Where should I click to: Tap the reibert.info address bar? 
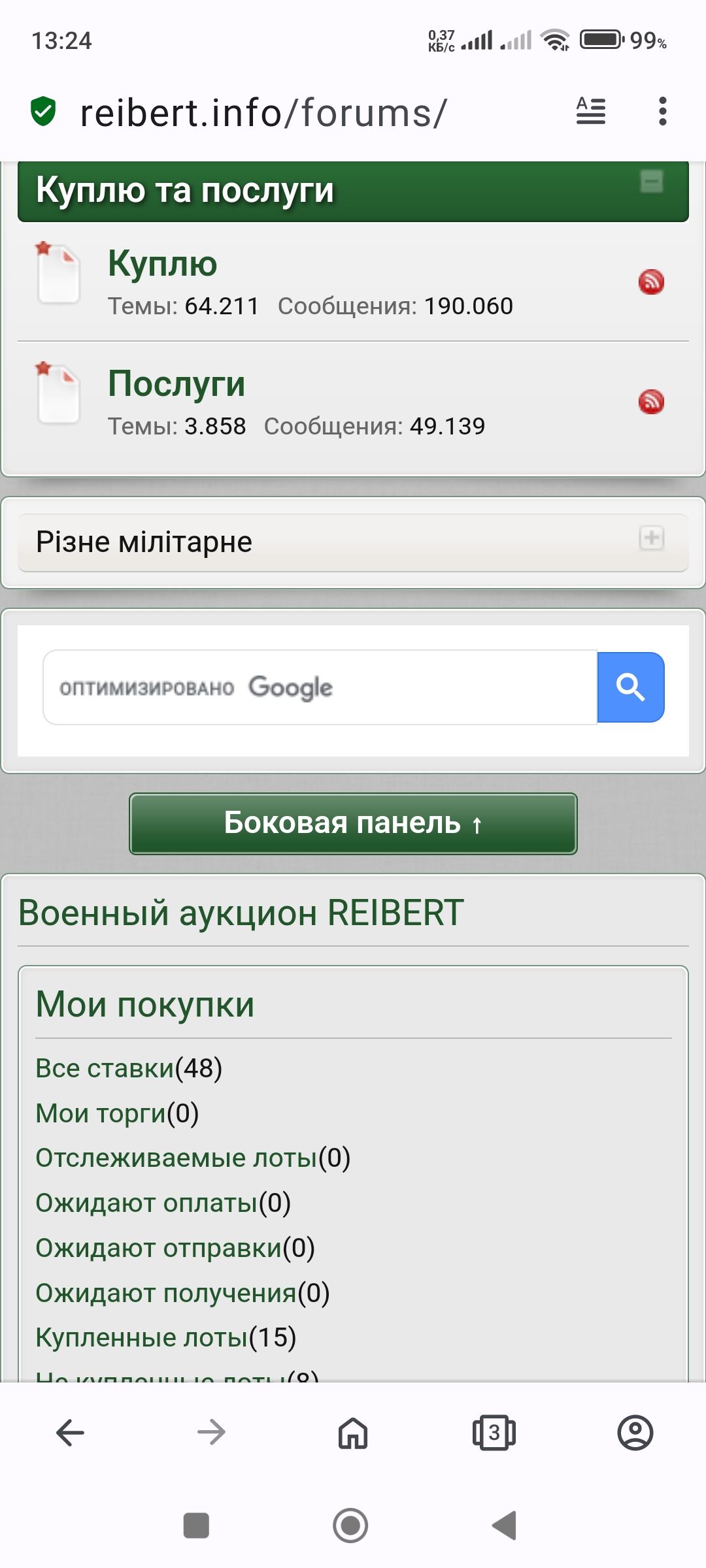tap(294, 113)
